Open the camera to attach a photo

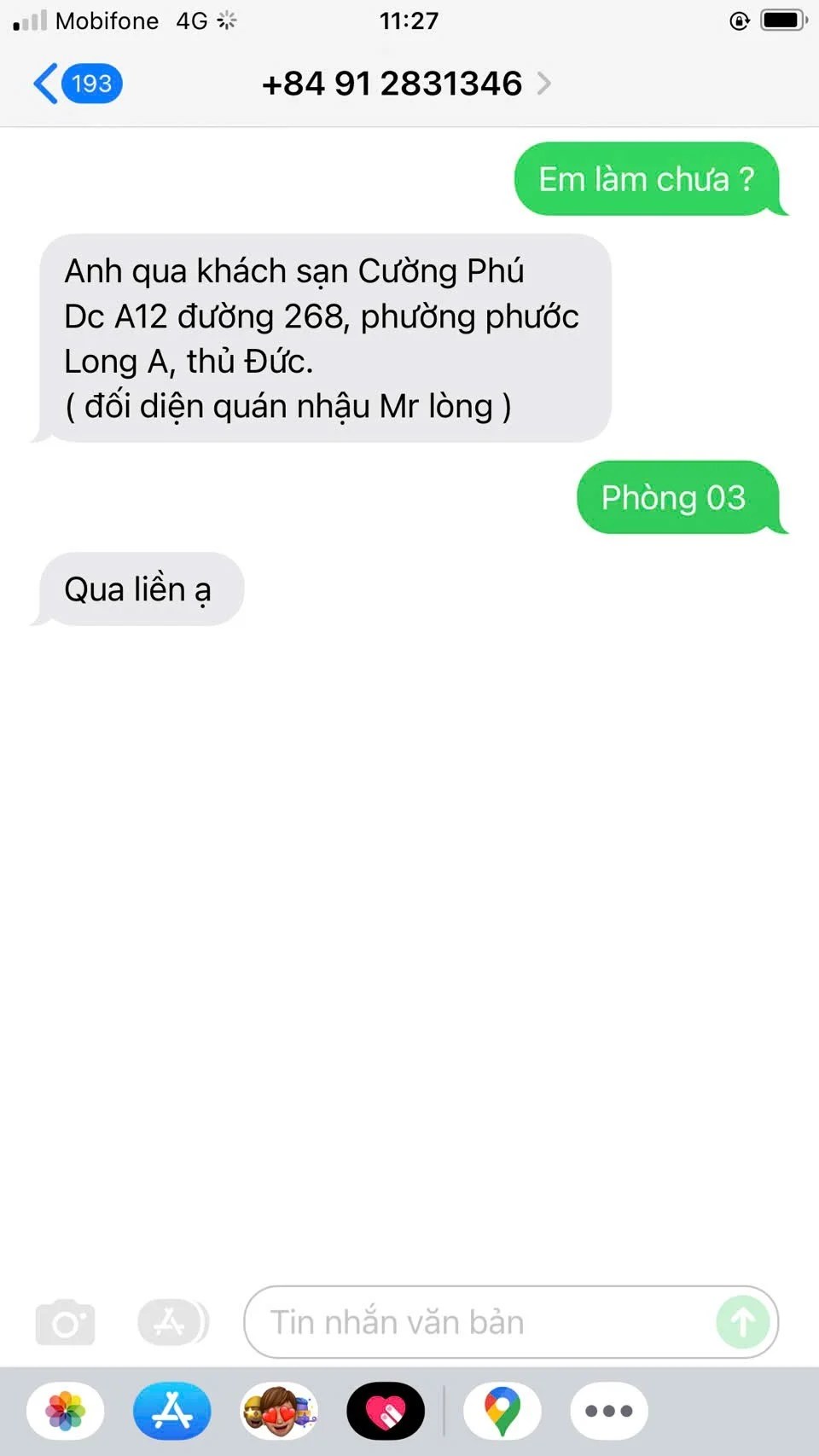66,1323
